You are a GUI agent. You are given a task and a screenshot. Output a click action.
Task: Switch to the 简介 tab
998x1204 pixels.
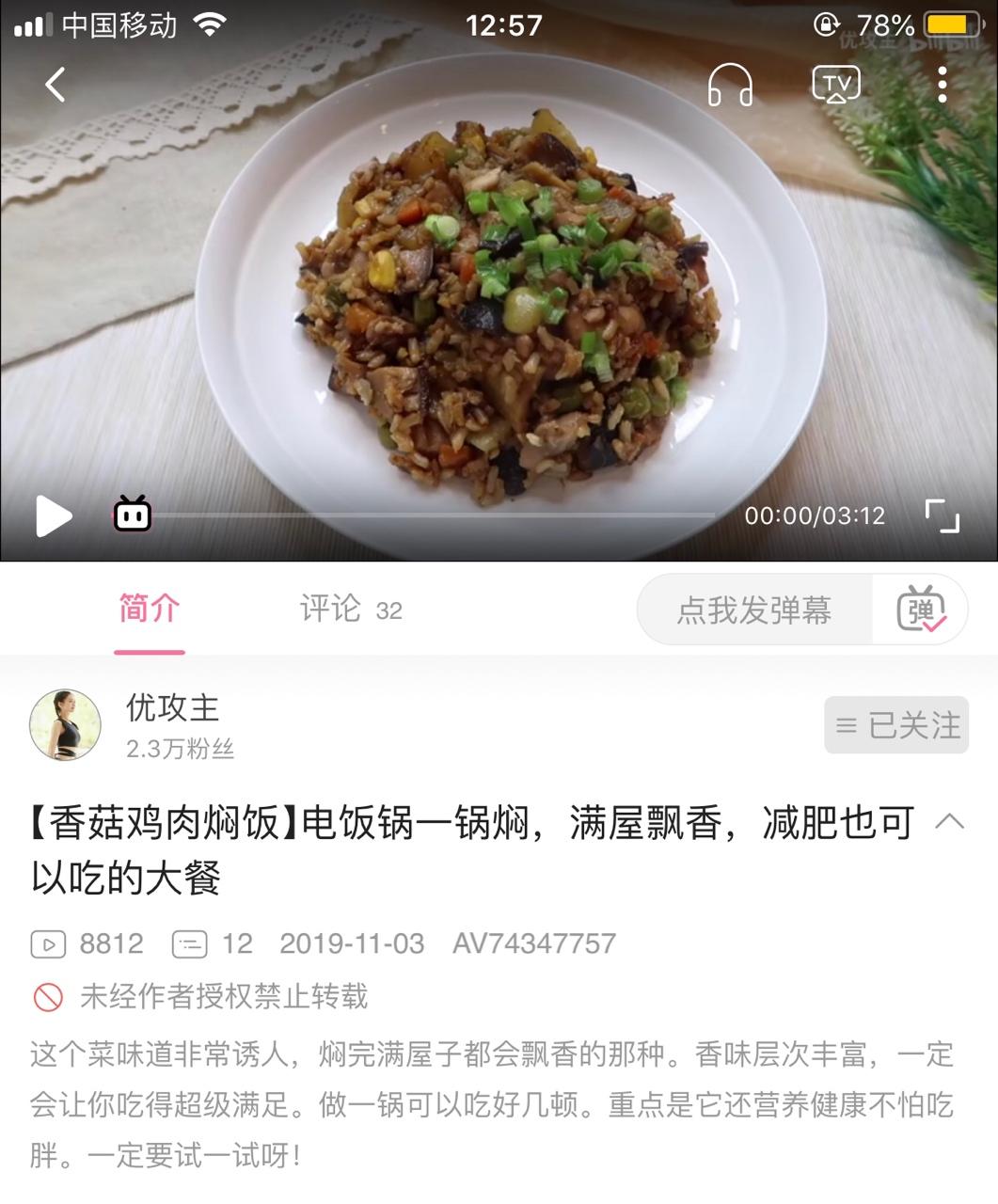149,610
